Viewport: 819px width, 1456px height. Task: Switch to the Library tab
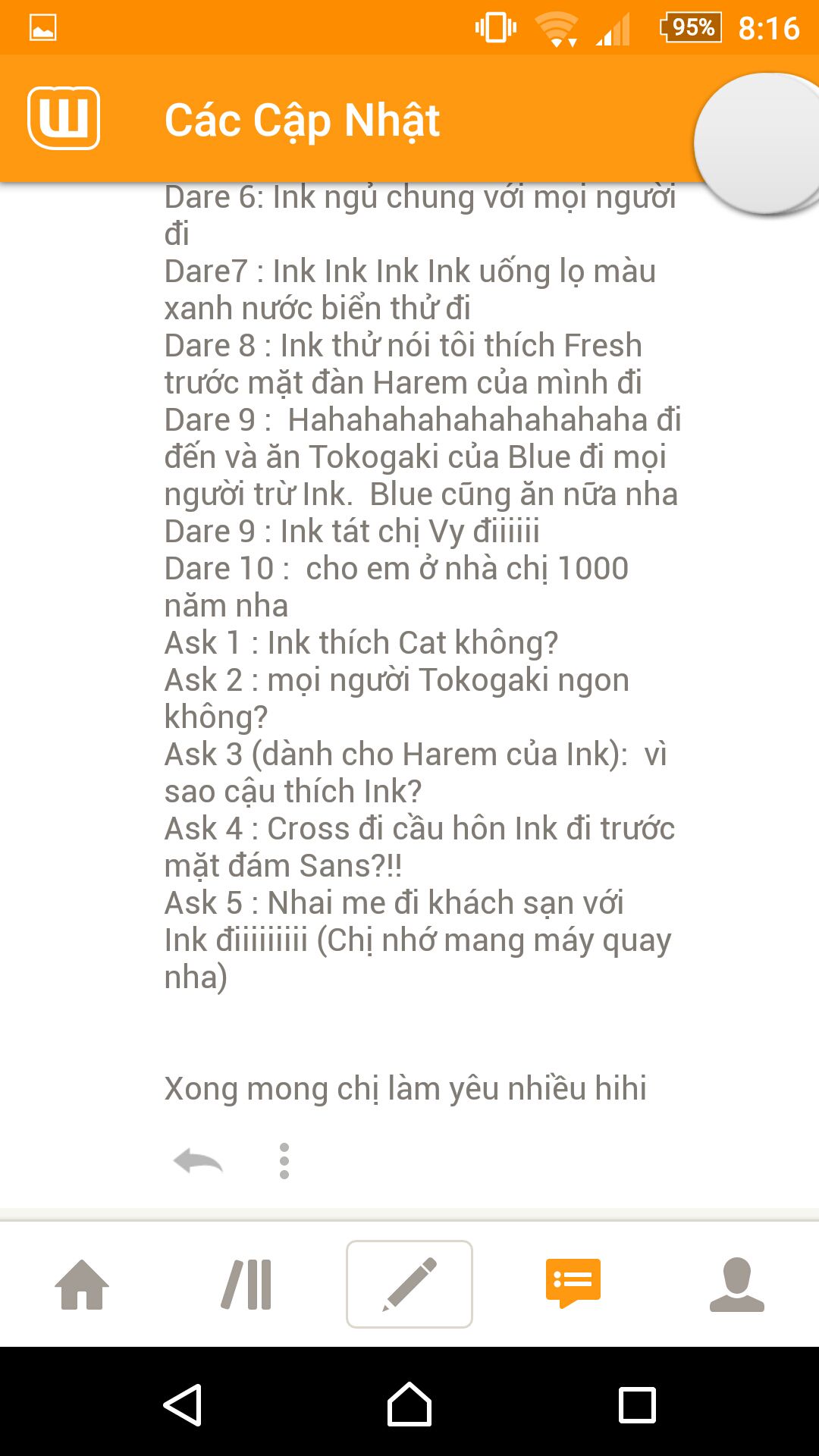click(x=246, y=1284)
